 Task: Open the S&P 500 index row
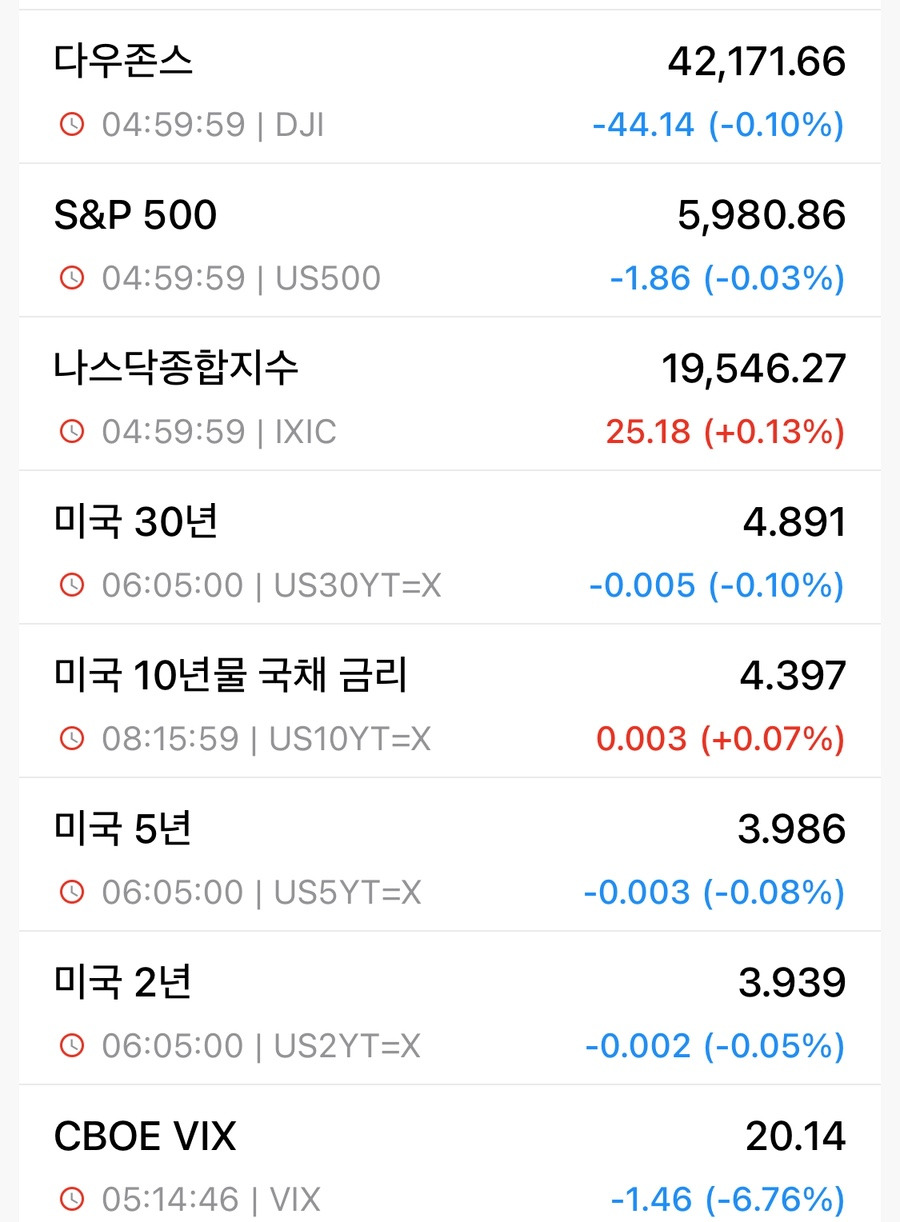[449, 240]
